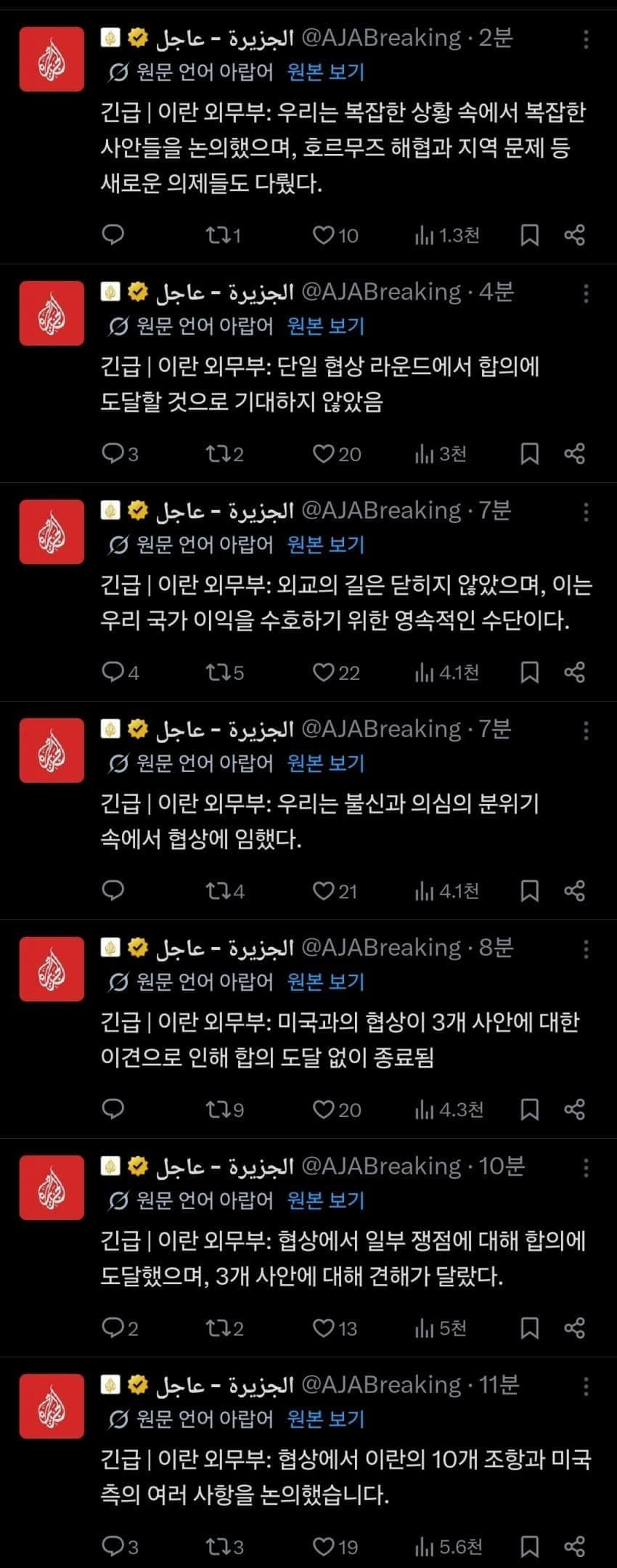The image size is (617, 1568).
Task: Open AJABreaking profile picture on 11분 tweet
Action: click(52, 1406)
